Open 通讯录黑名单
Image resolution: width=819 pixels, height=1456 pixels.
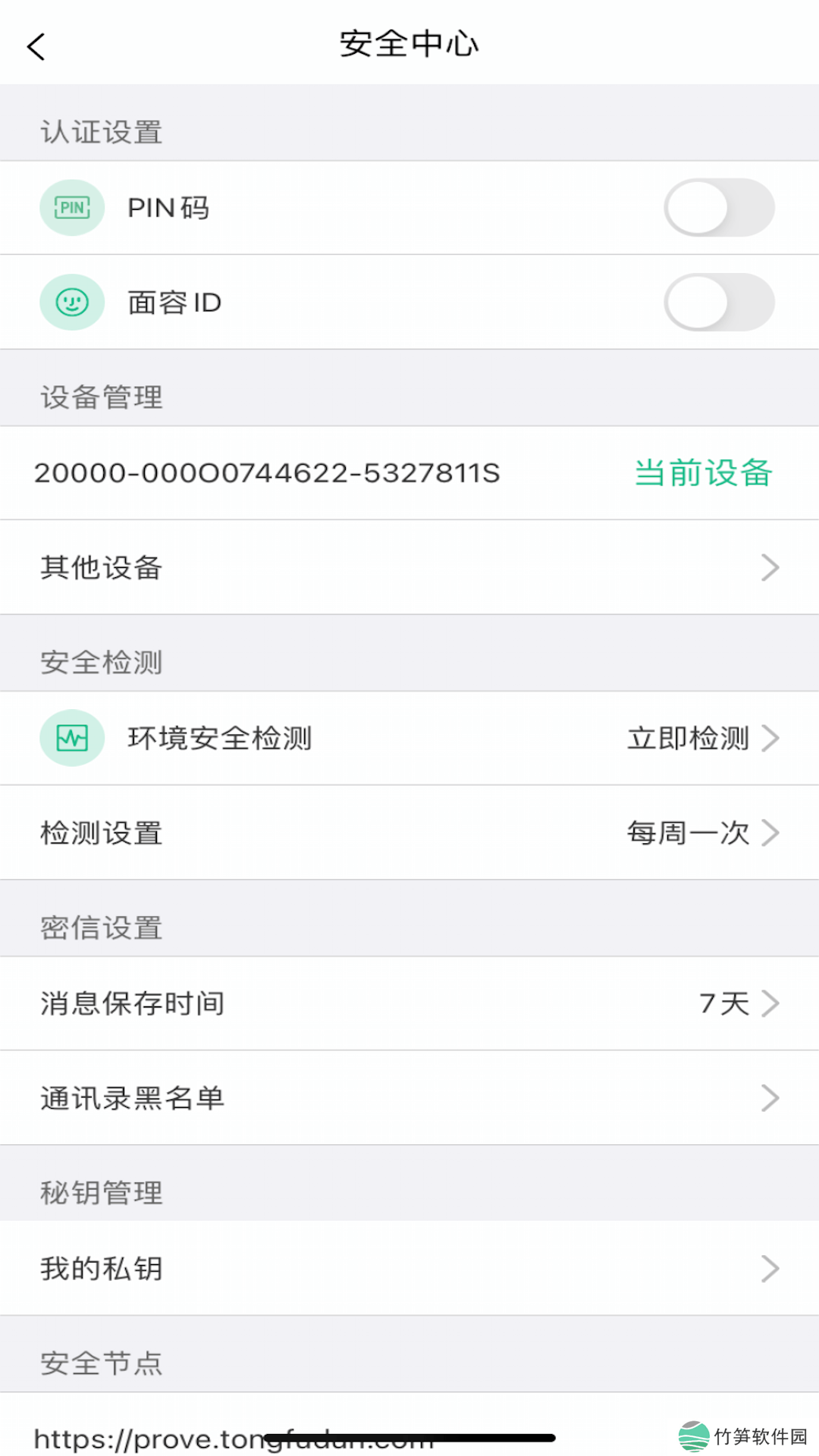coord(409,1098)
